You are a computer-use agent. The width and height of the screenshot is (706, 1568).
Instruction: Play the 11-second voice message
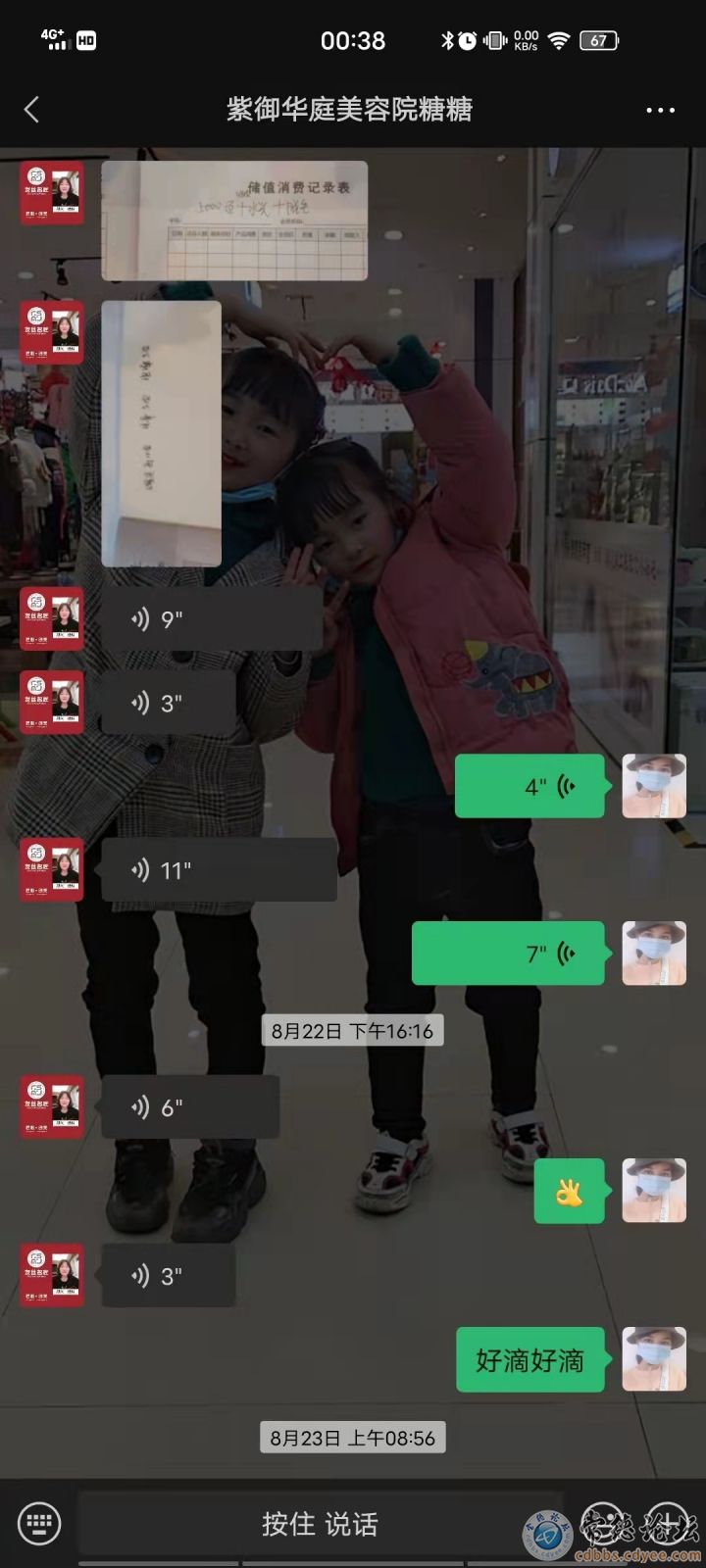(219, 870)
